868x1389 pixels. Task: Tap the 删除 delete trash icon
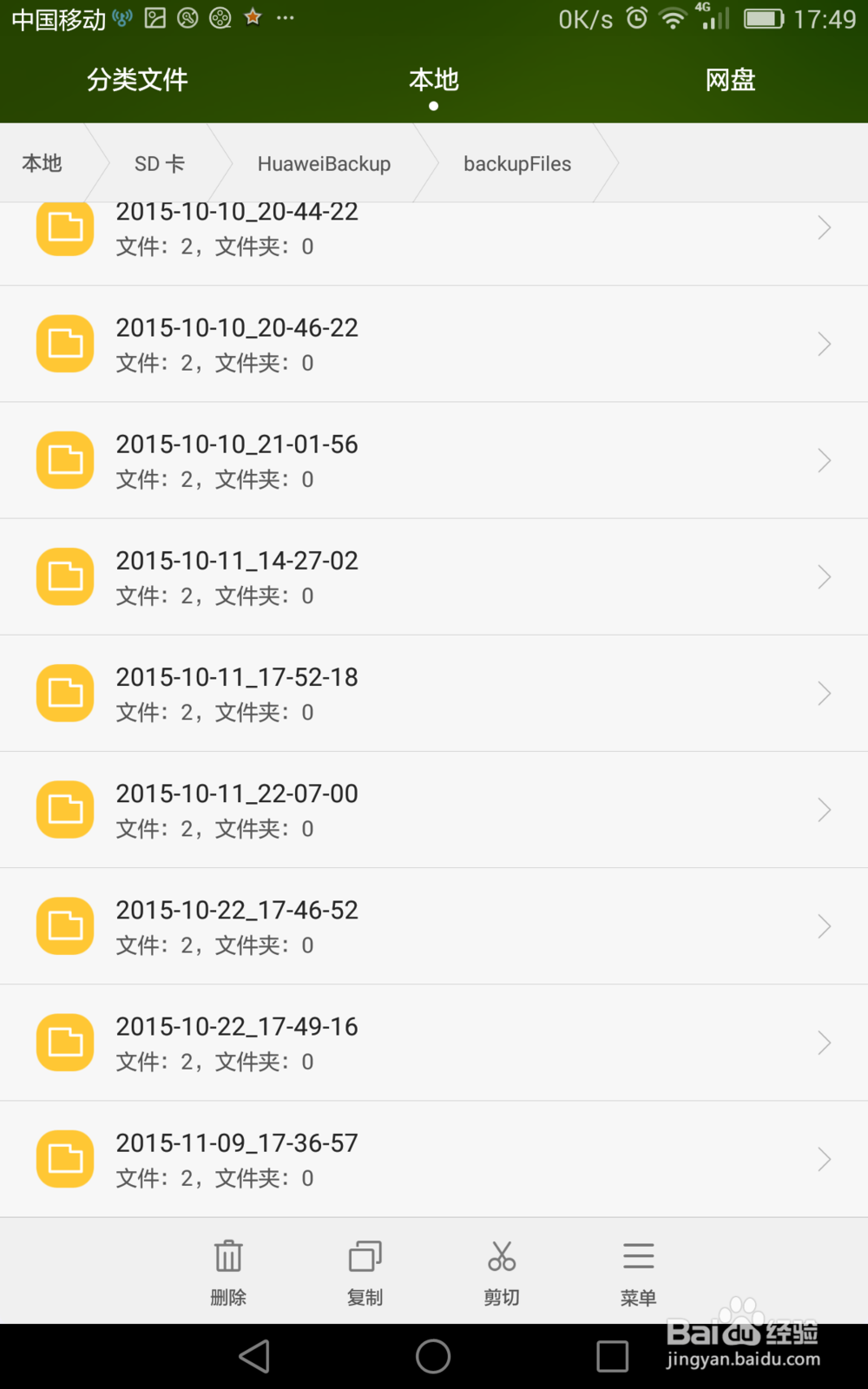tap(227, 1269)
